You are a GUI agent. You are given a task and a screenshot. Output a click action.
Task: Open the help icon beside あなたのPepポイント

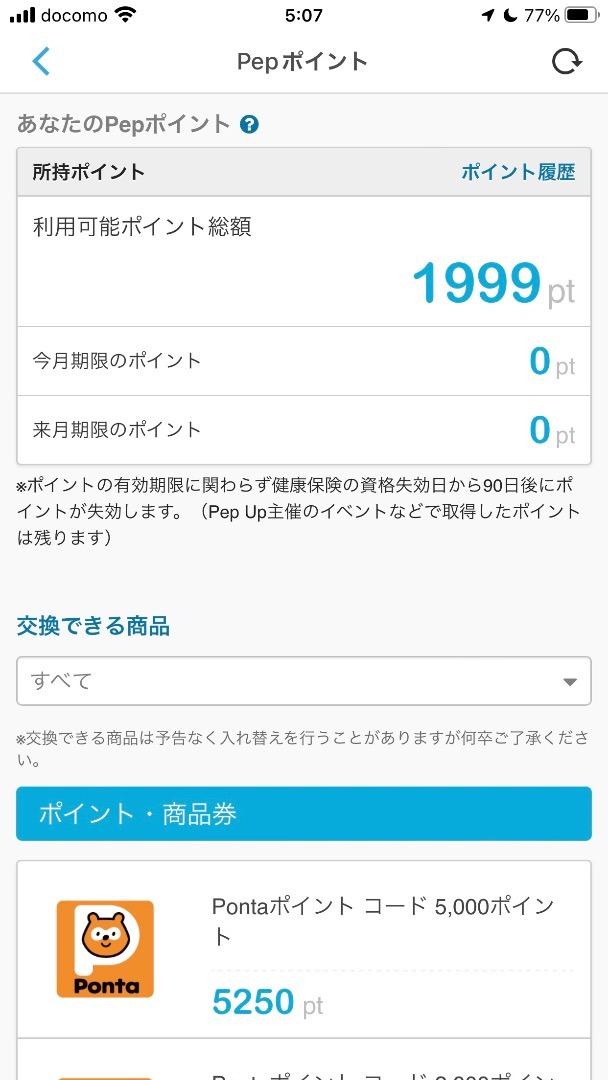(x=249, y=125)
